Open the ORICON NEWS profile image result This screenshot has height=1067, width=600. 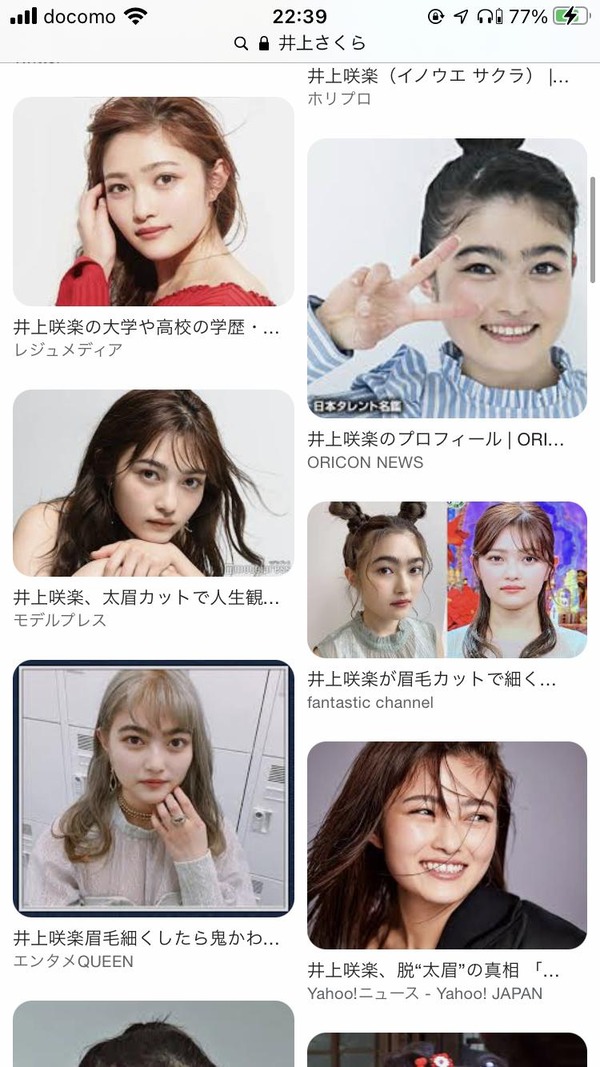tap(447, 278)
